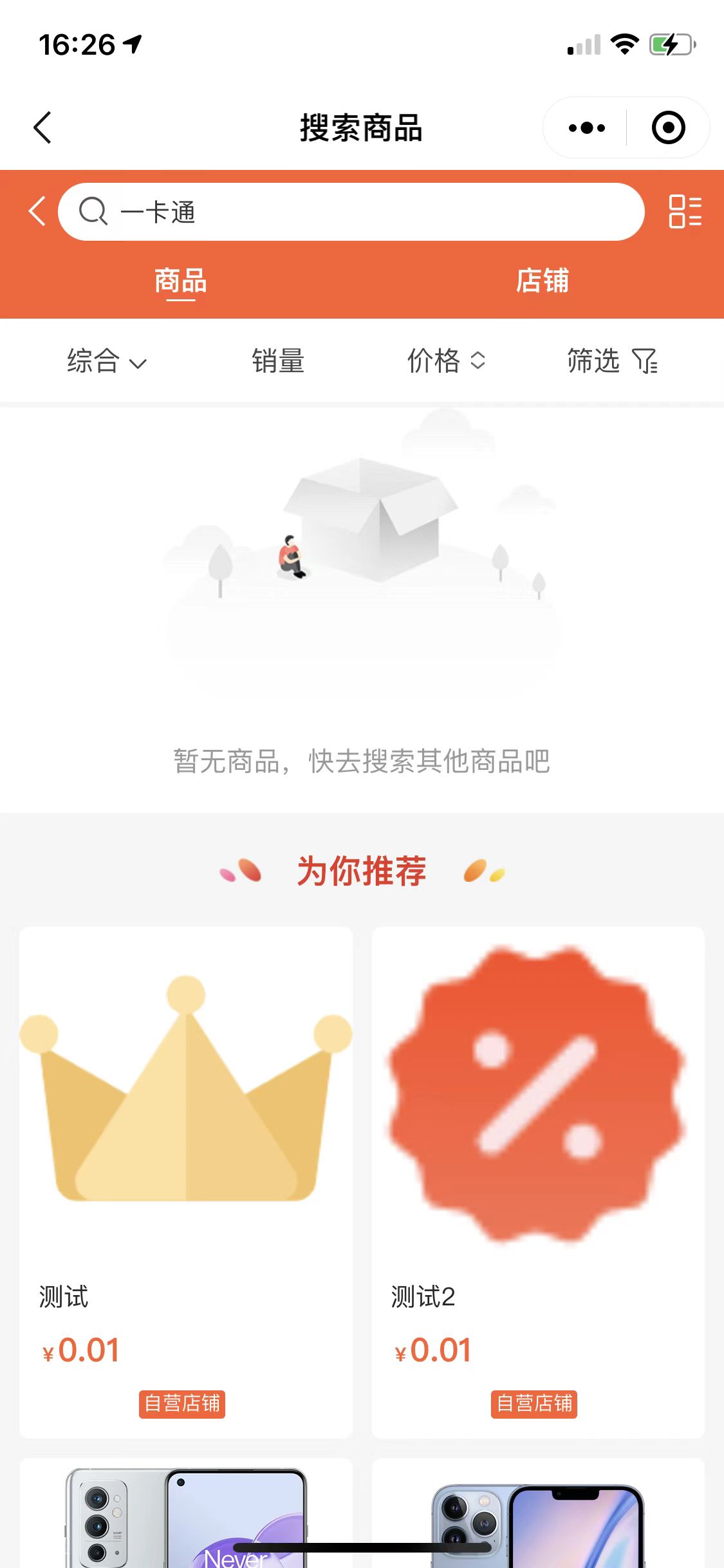Close the mini program with the circle button
724x1568 pixels.
668,127
